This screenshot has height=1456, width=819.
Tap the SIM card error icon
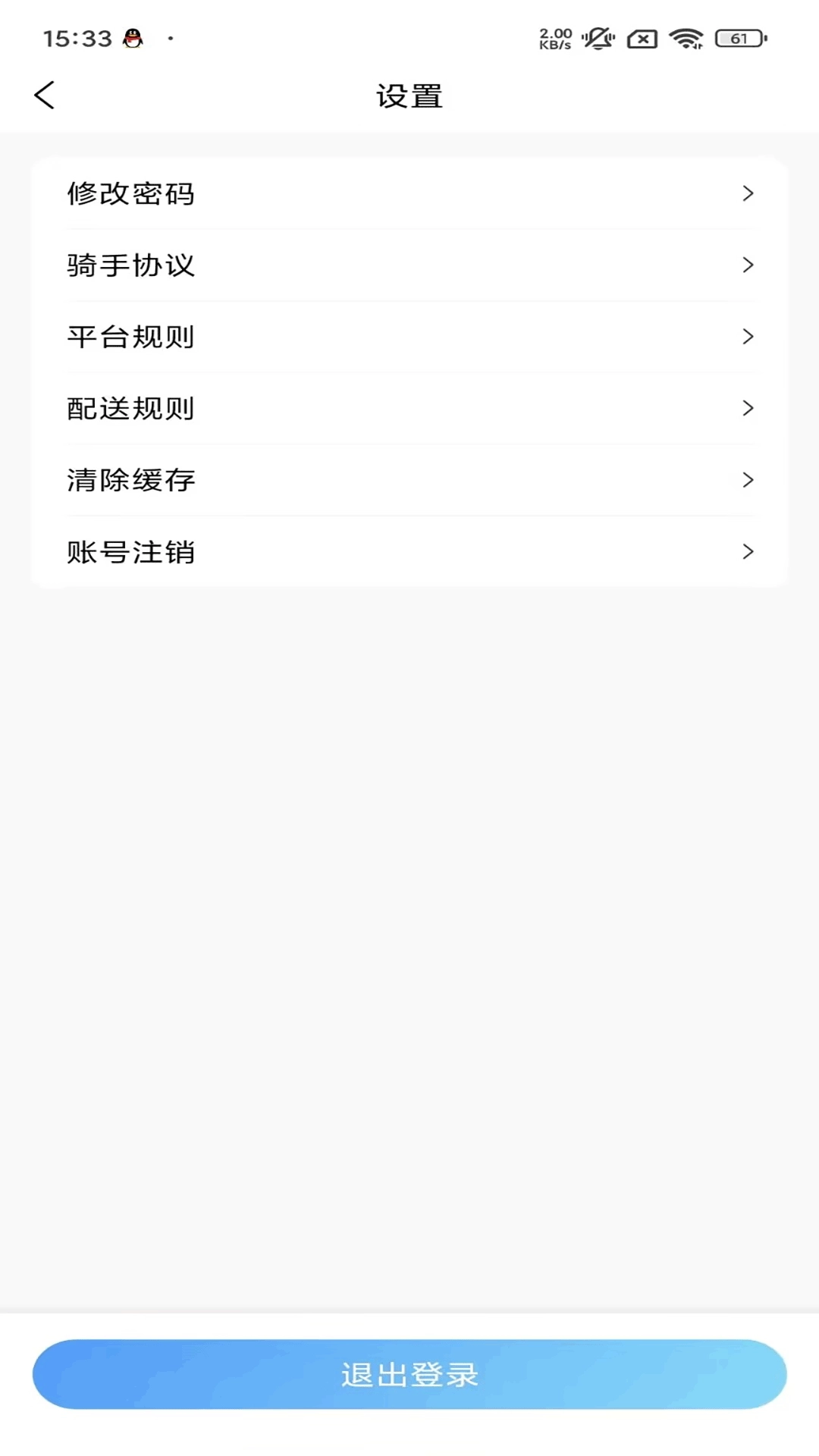[x=642, y=38]
